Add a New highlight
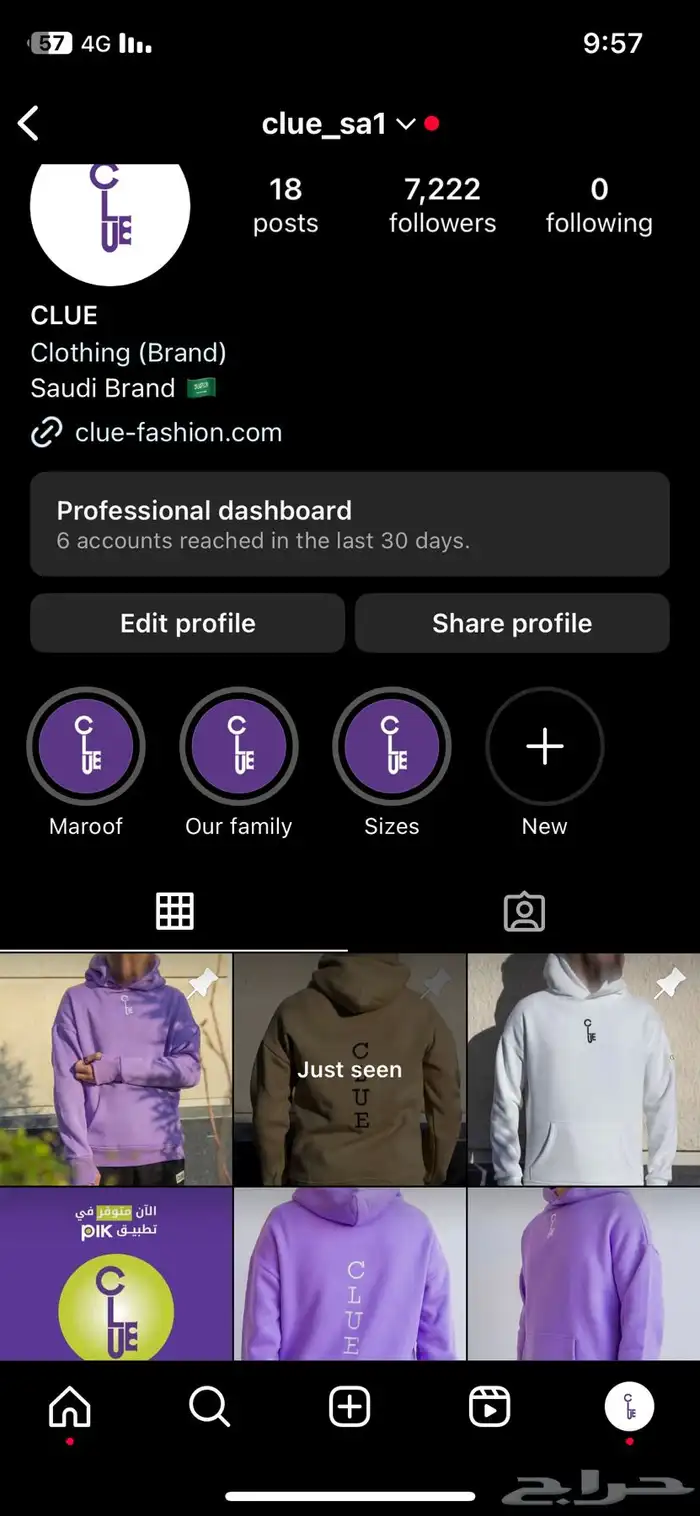This screenshot has width=700, height=1516. coord(545,747)
